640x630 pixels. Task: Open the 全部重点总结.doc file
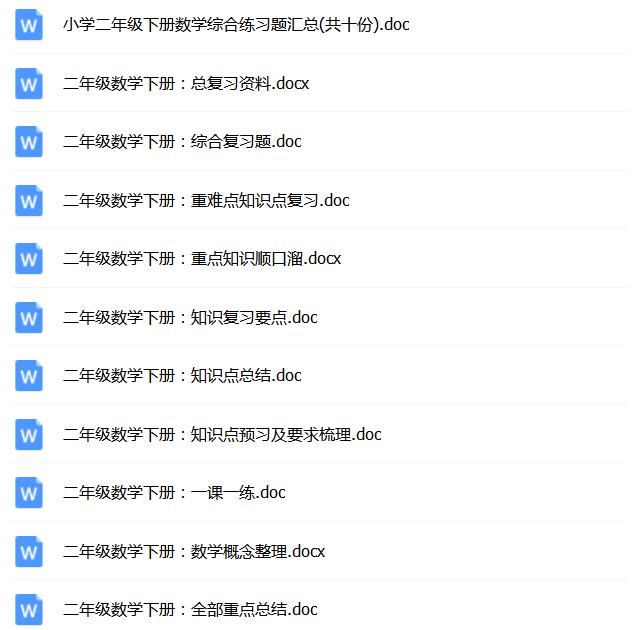click(190, 610)
